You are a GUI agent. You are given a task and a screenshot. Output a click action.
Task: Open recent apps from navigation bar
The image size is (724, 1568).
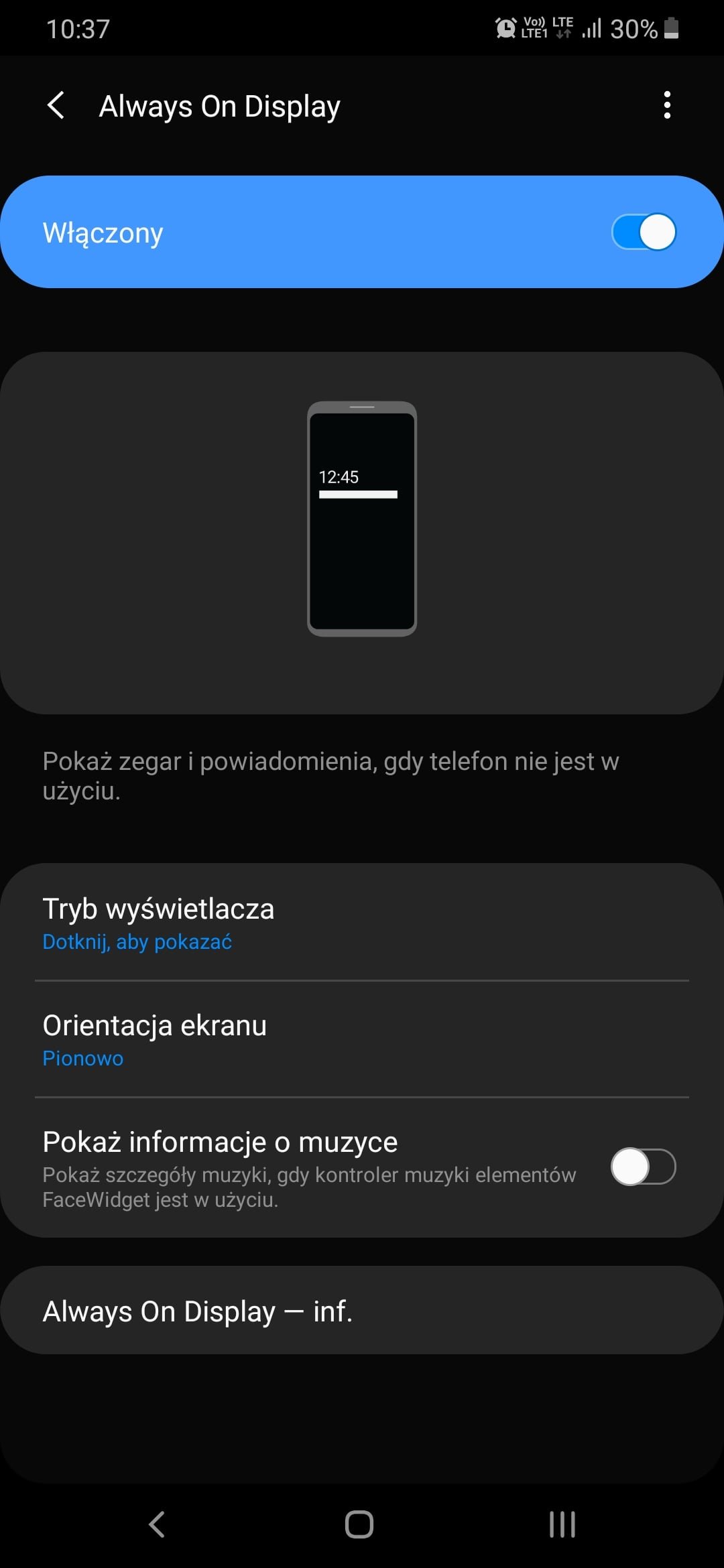pyautogui.click(x=562, y=1524)
